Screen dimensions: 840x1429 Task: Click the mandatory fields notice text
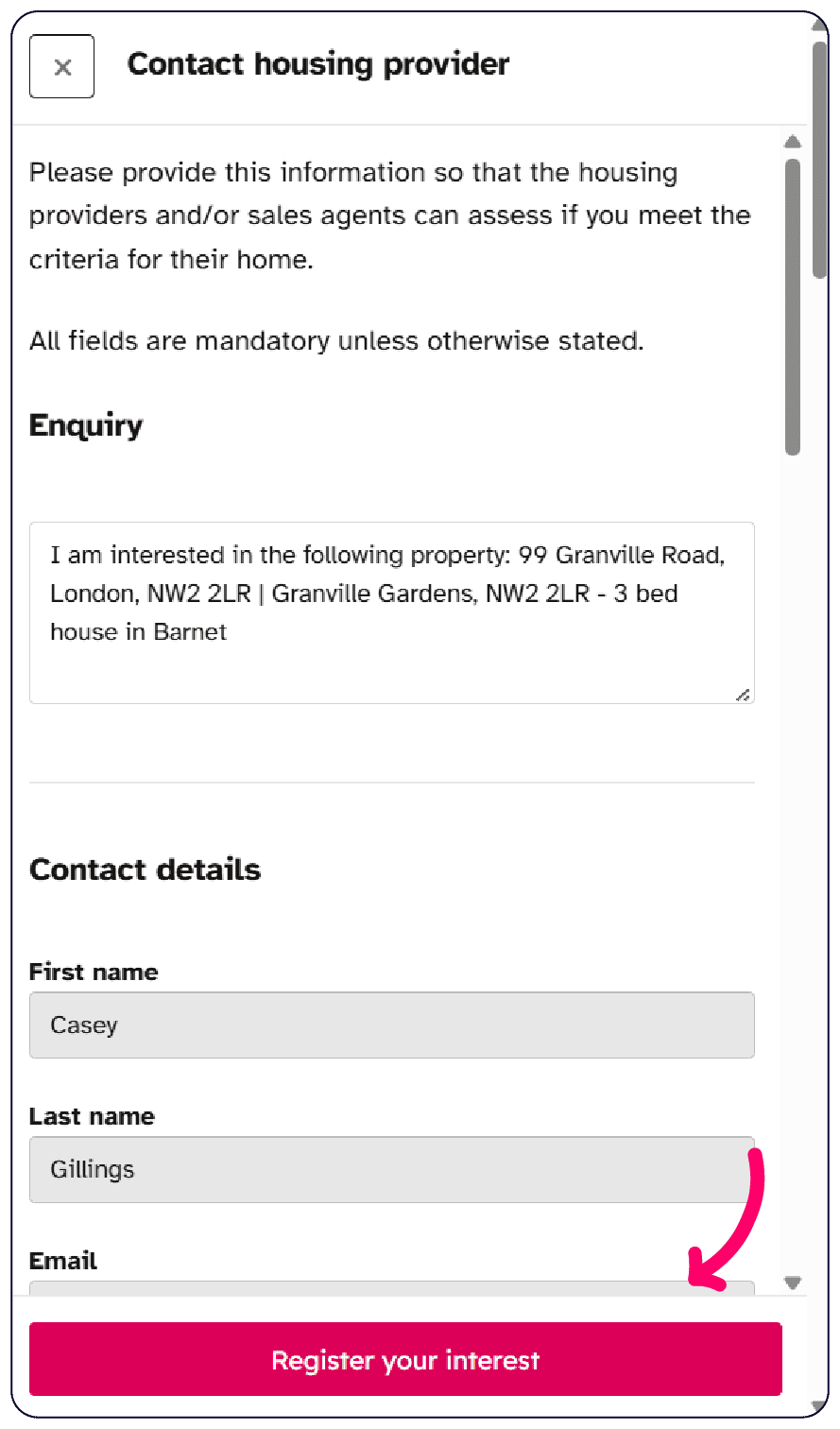pos(336,340)
